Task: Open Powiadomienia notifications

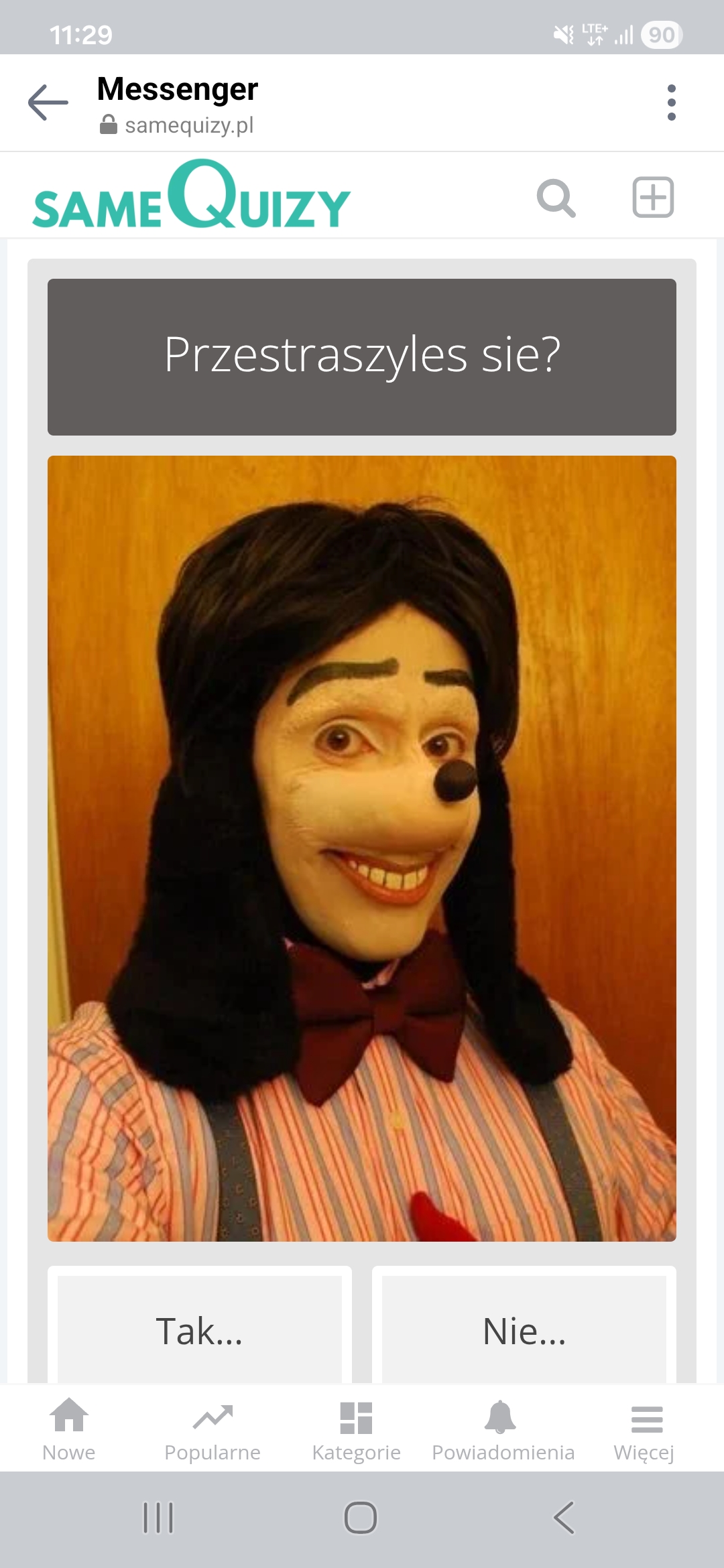Action: (x=503, y=1430)
